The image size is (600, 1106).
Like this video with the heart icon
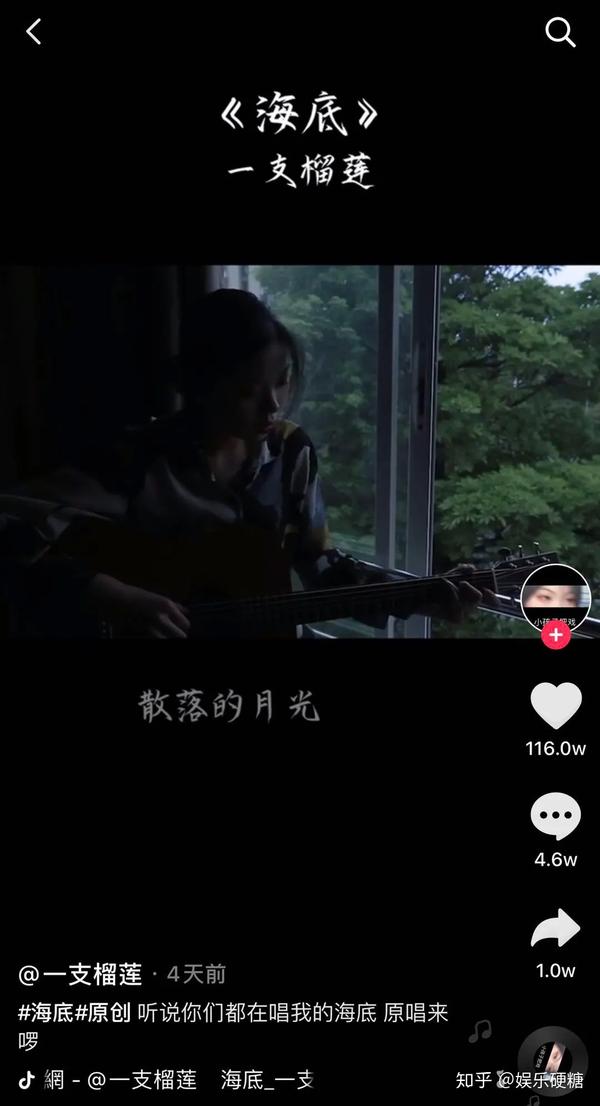555,705
